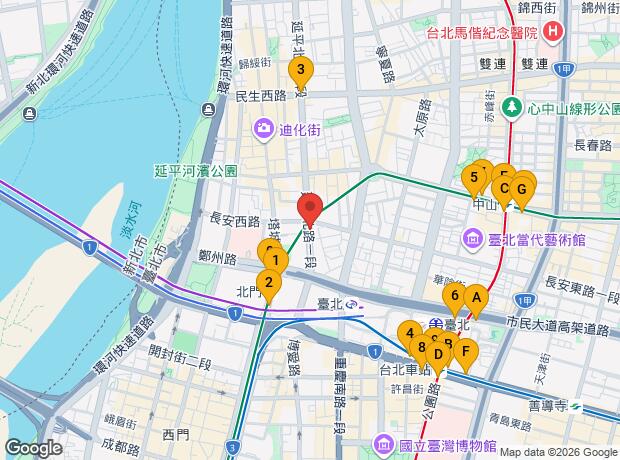Tap the 國立臺灣博物館 museum icon
620x460 pixels.
(384, 445)
